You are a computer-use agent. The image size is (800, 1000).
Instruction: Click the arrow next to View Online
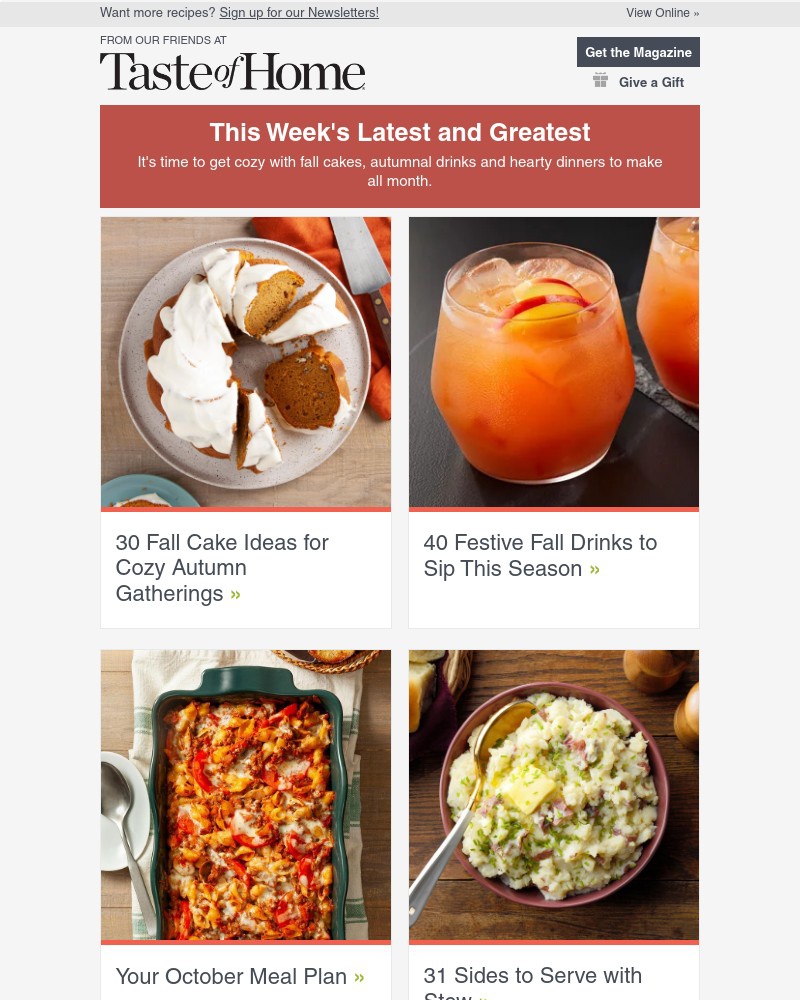coord(696,12)
